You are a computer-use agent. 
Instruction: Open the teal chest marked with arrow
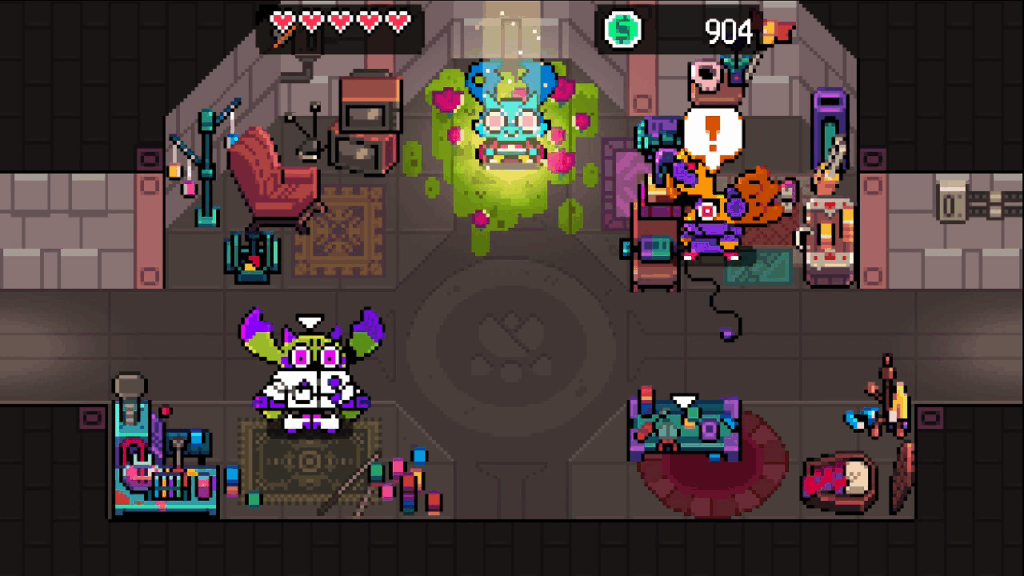(685, 430)
